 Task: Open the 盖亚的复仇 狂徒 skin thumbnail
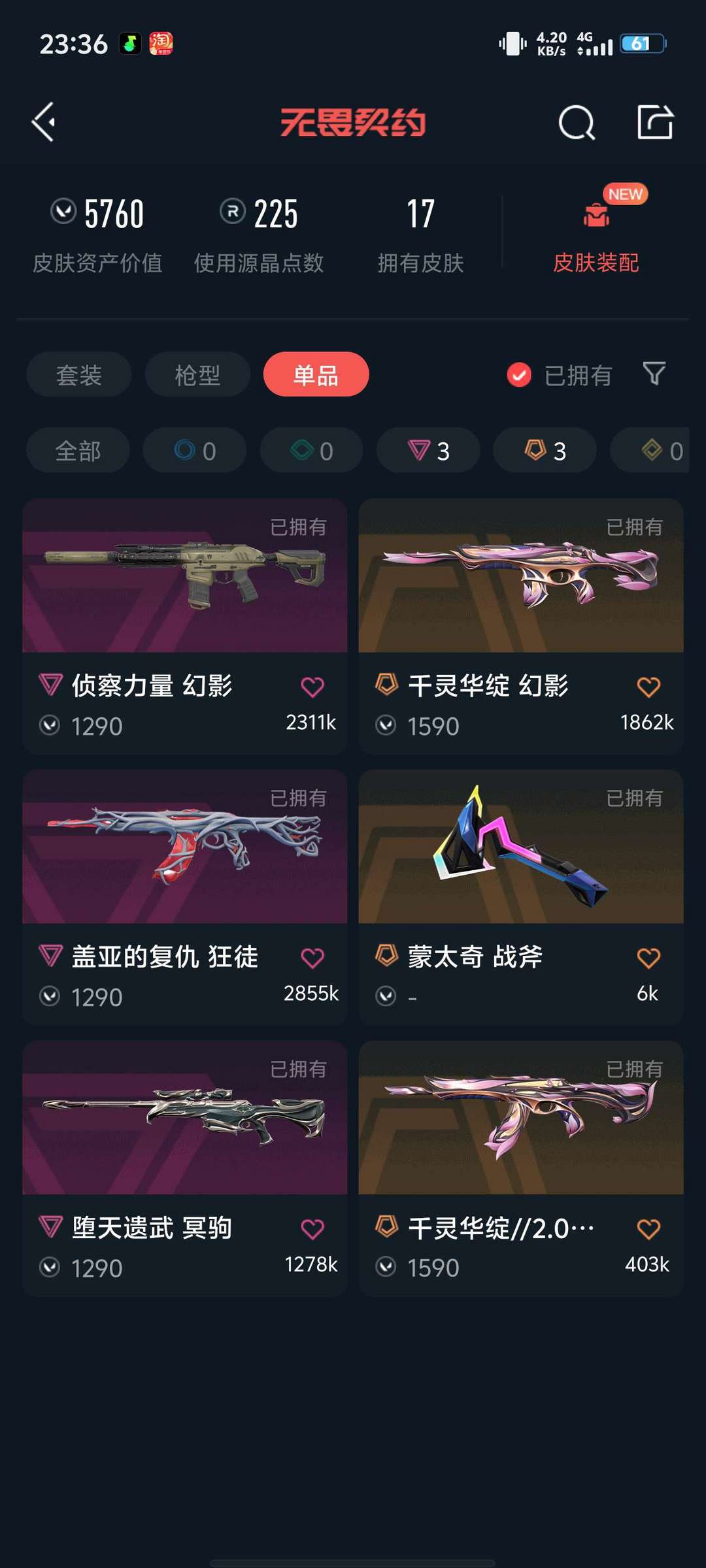click(184, 848)
